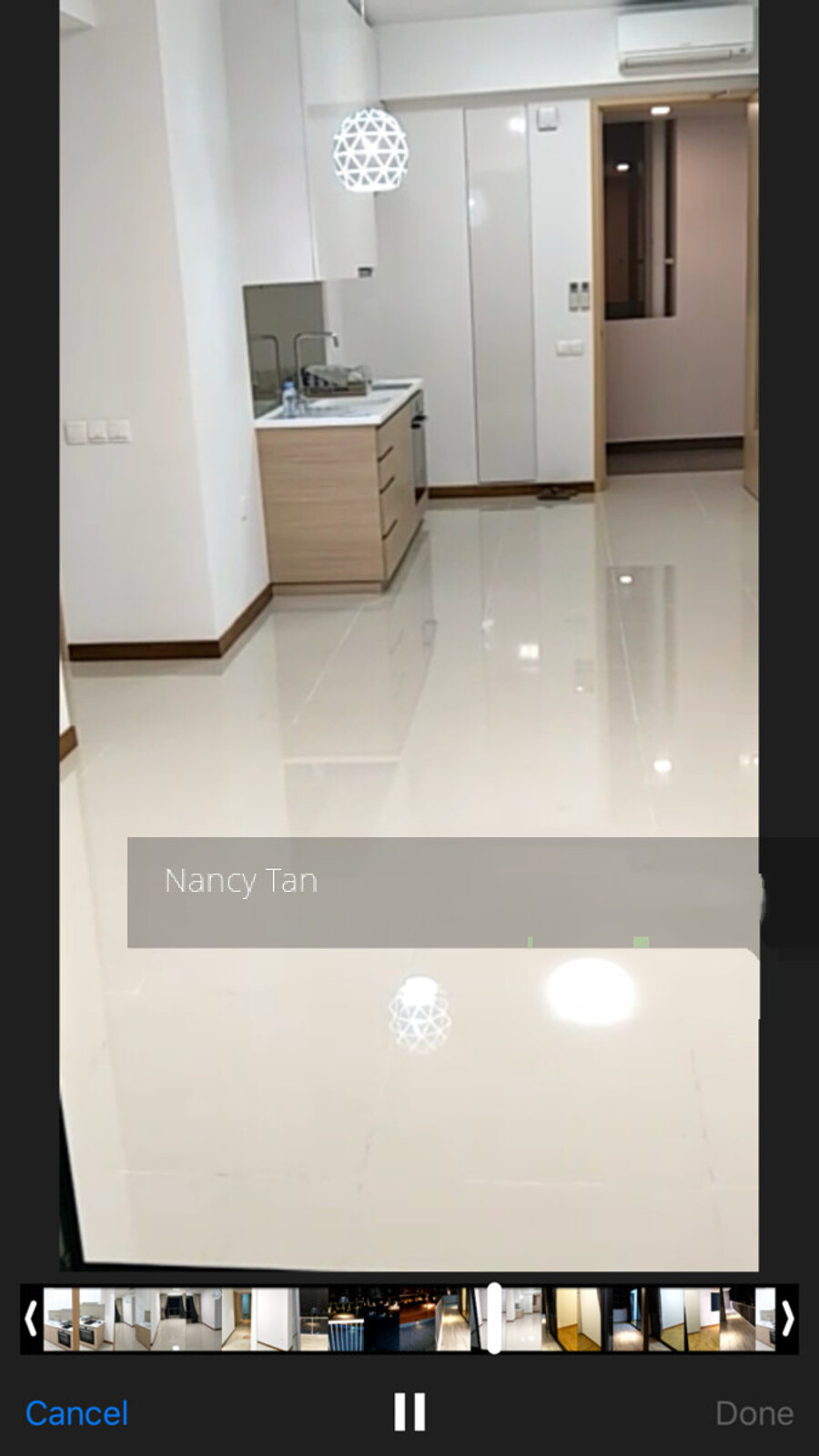Tap the left trim handle arrow

[x=31, y=1319]
